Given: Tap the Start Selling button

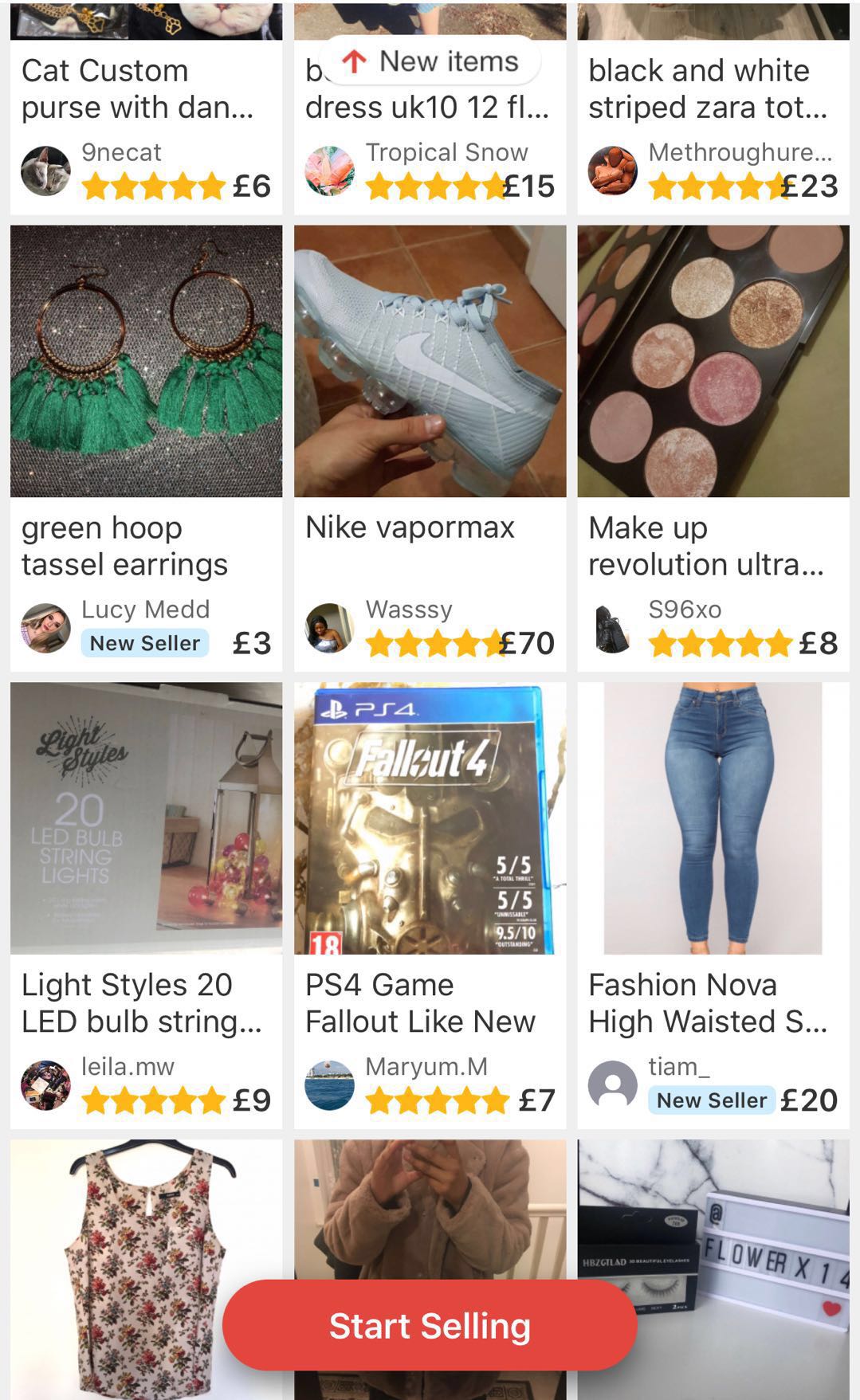Looking at the screenshot, I should tap(430, 1326).
